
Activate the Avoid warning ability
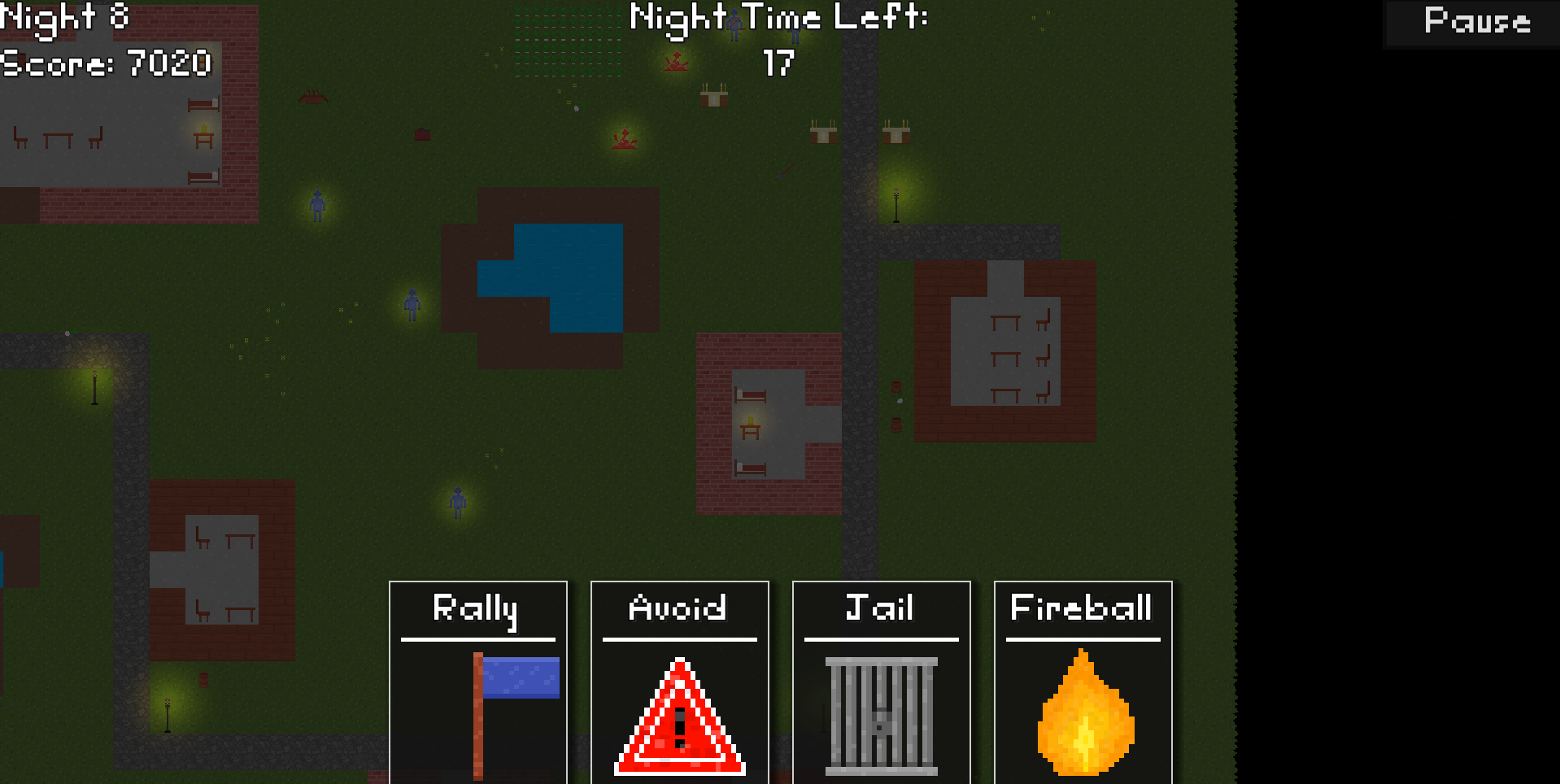[680, 682]
